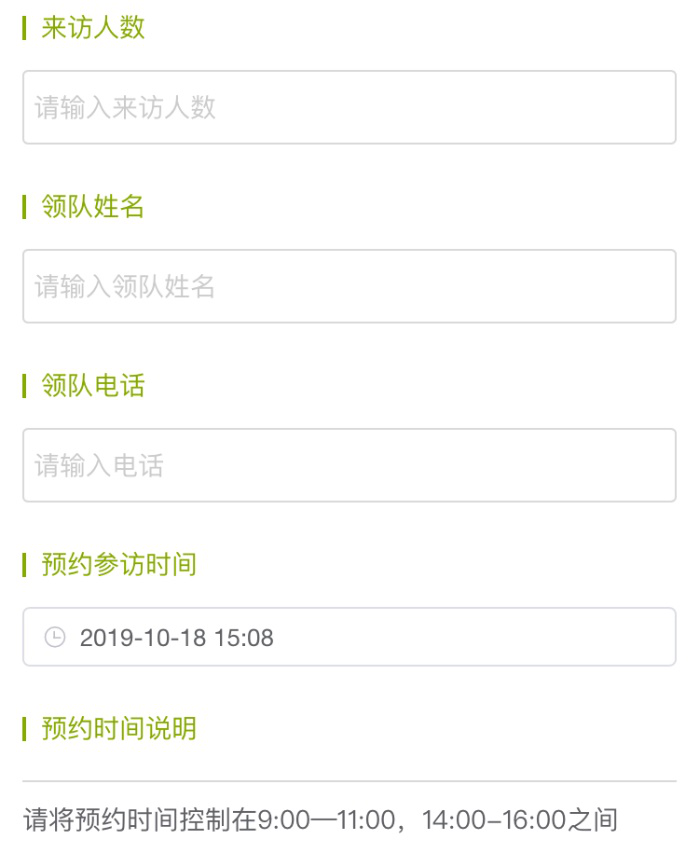
Task: Select the 领队电话 input box
Action: [349, 466]
